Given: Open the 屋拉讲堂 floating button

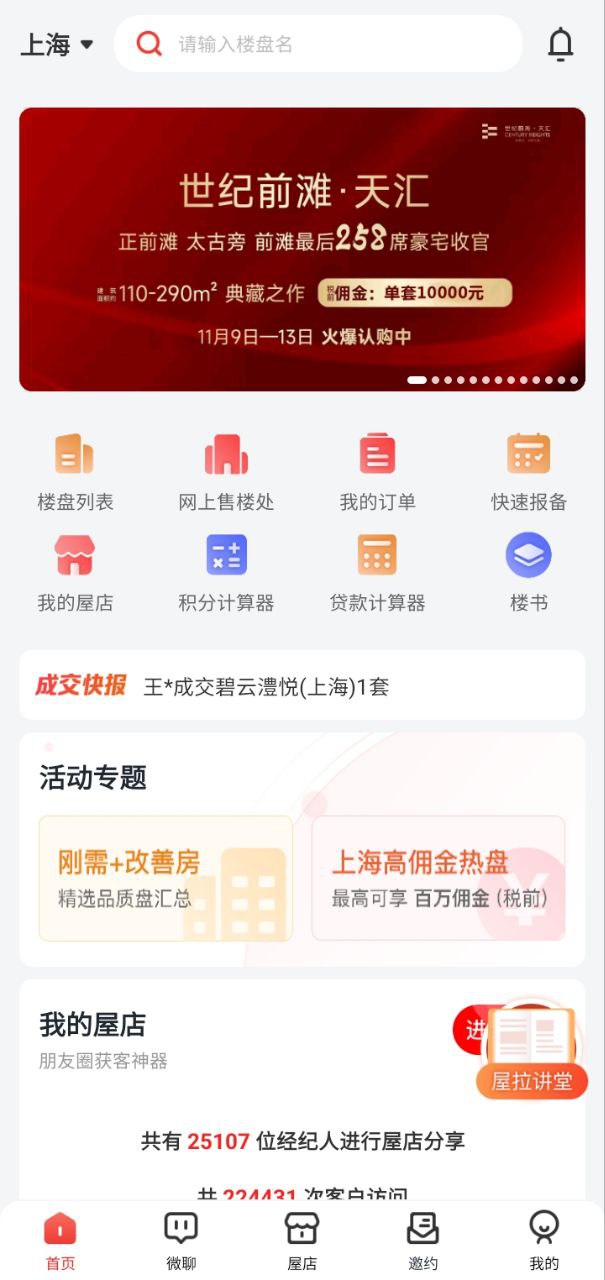Looking at the screenshot, I should 531,1052.
